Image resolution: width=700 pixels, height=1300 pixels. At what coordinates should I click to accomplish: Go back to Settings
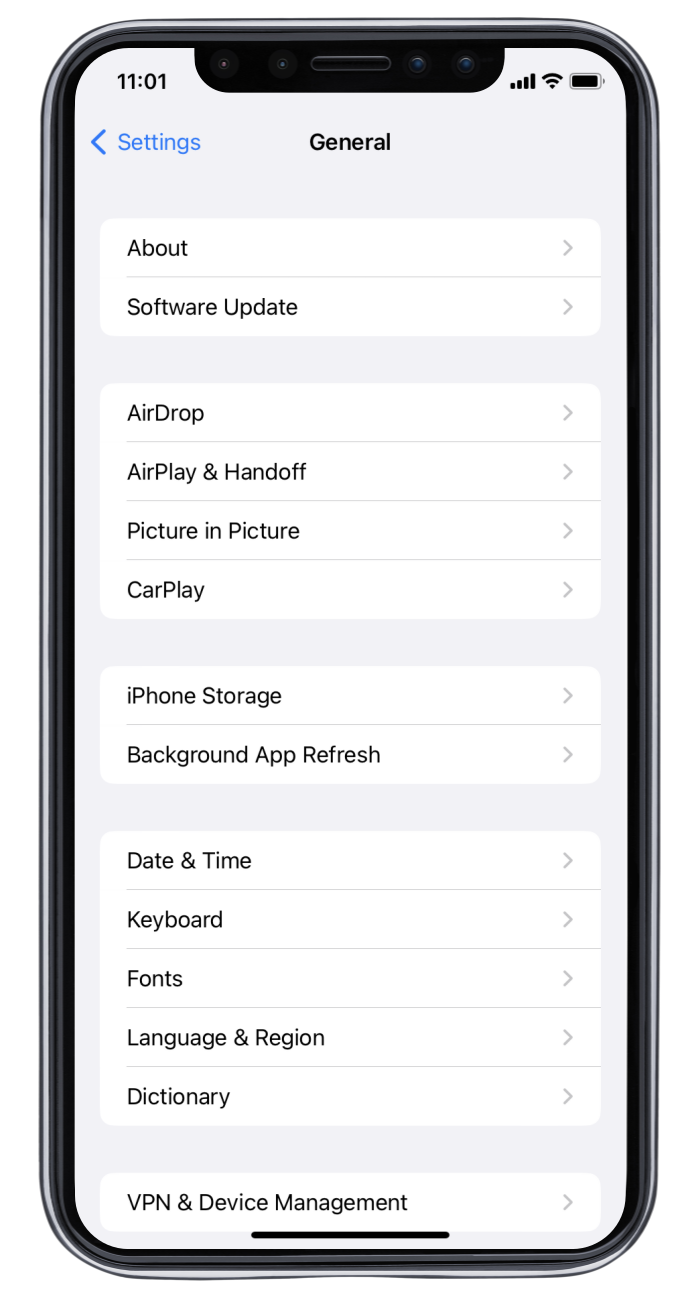tap(146, 142)
